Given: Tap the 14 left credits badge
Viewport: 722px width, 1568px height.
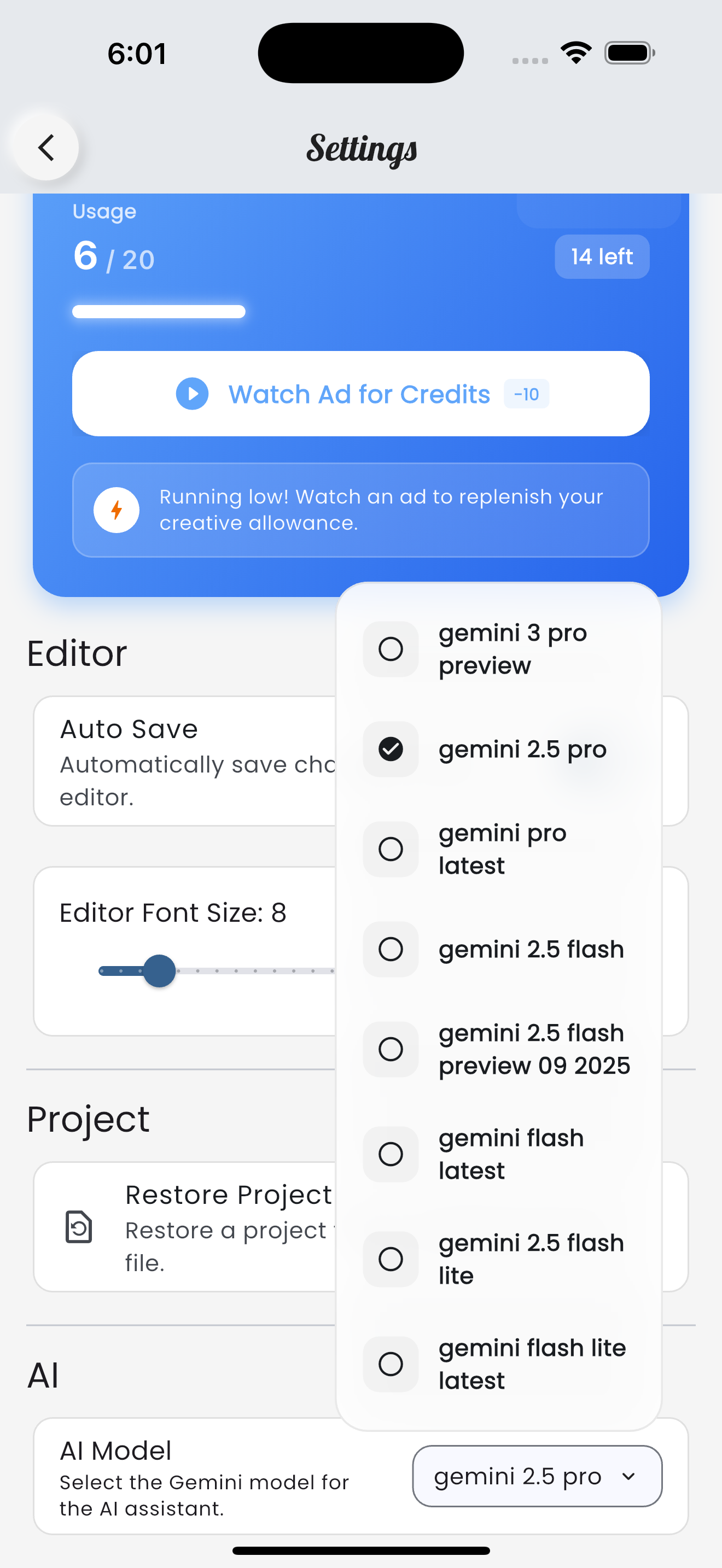Looking at the screenshot, I should (x=602, y=256).
